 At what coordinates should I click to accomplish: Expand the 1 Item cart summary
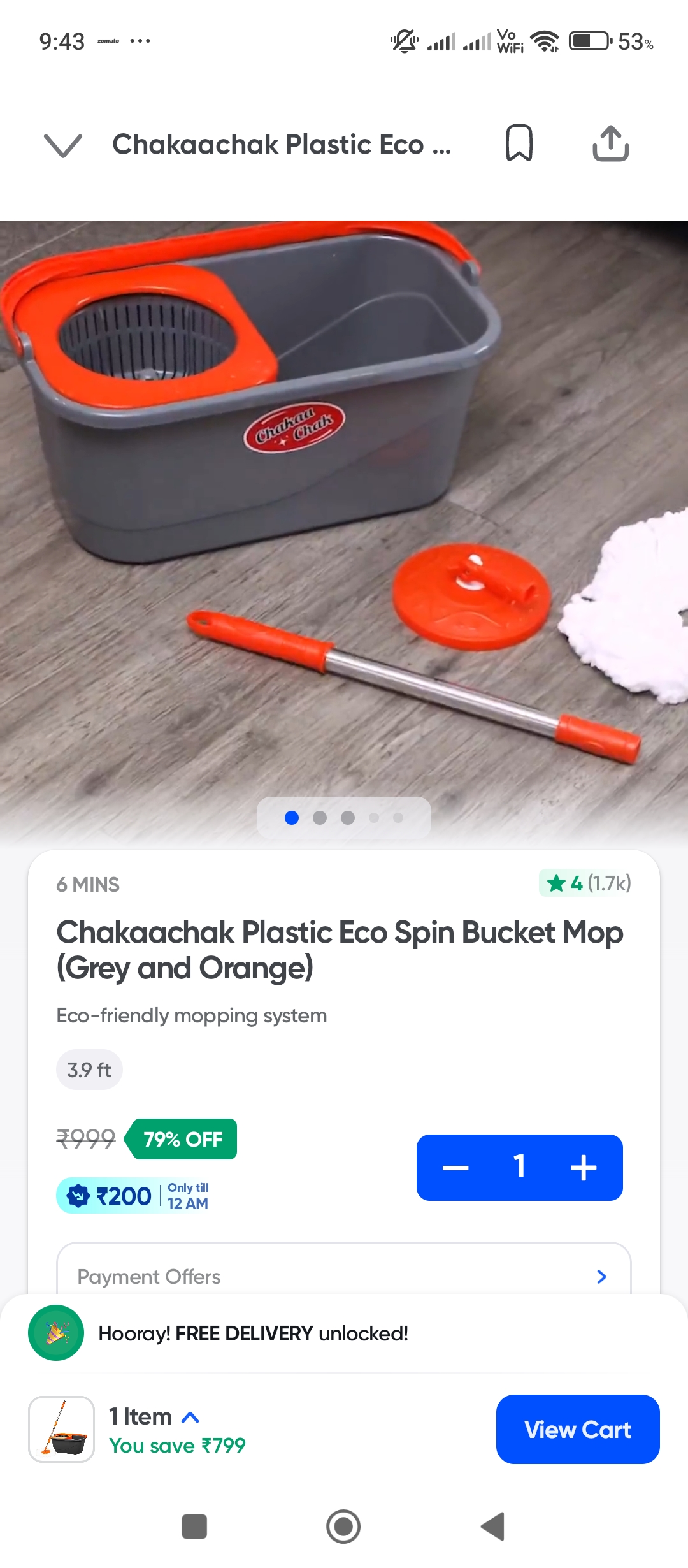154,1416
